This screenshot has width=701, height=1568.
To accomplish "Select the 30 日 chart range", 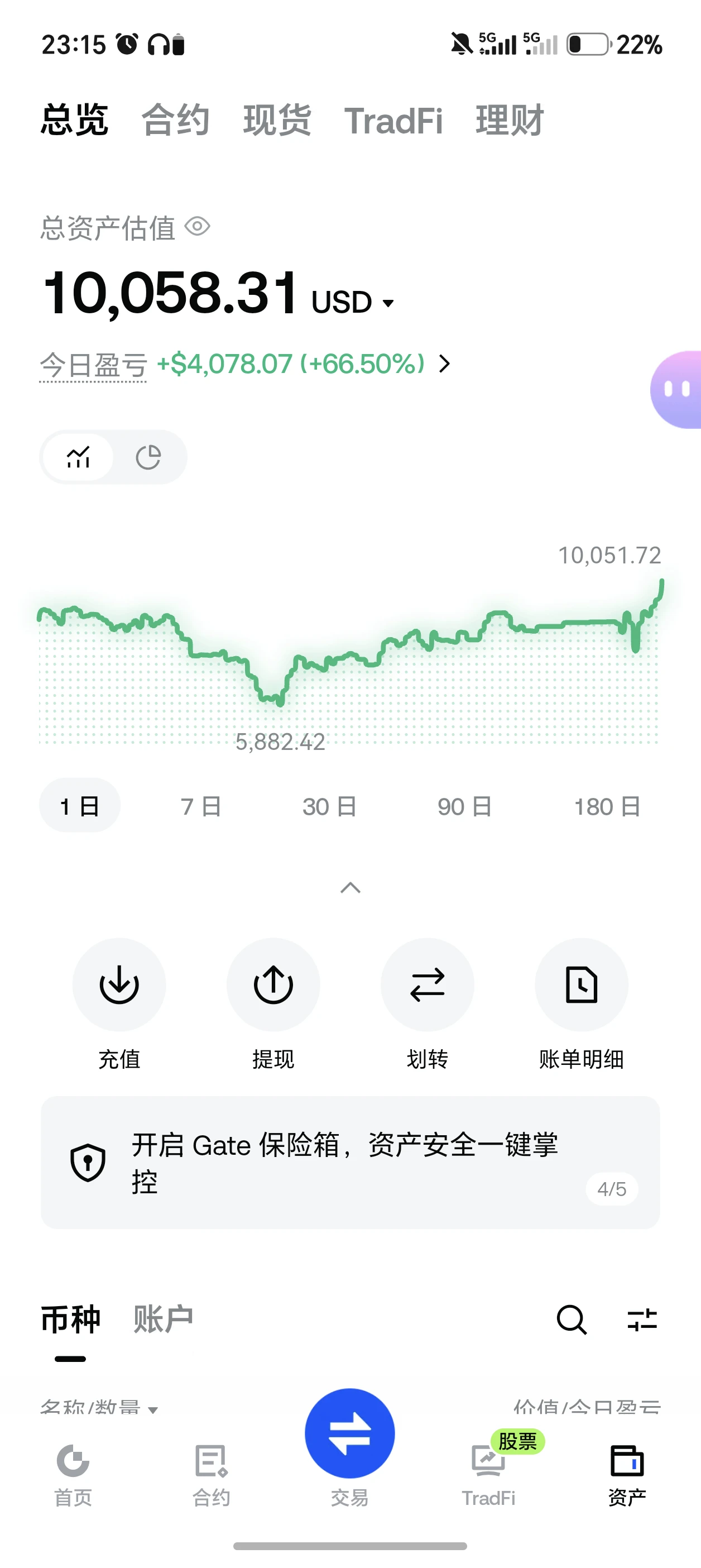I will pos(329,806).
